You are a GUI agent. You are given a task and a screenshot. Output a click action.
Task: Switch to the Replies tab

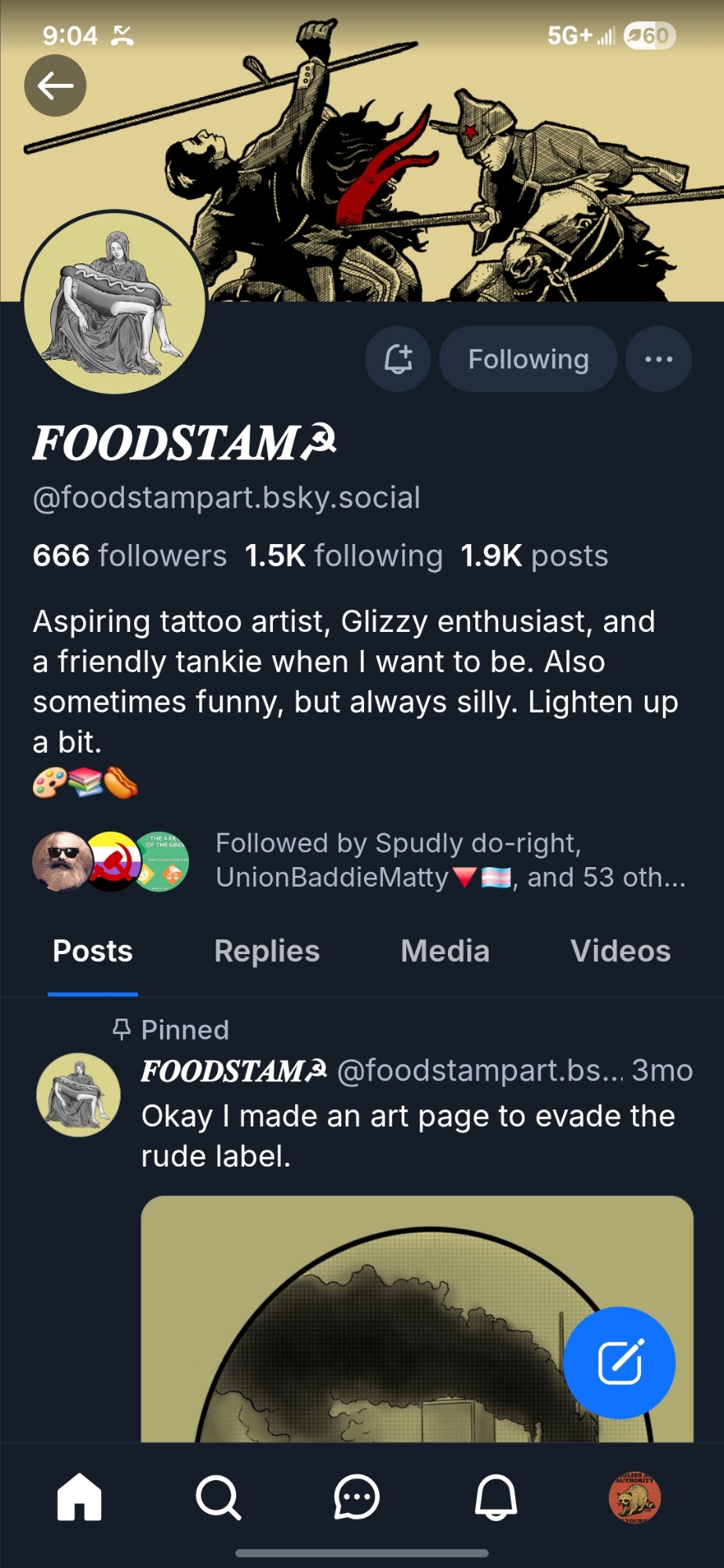(267, 951)
